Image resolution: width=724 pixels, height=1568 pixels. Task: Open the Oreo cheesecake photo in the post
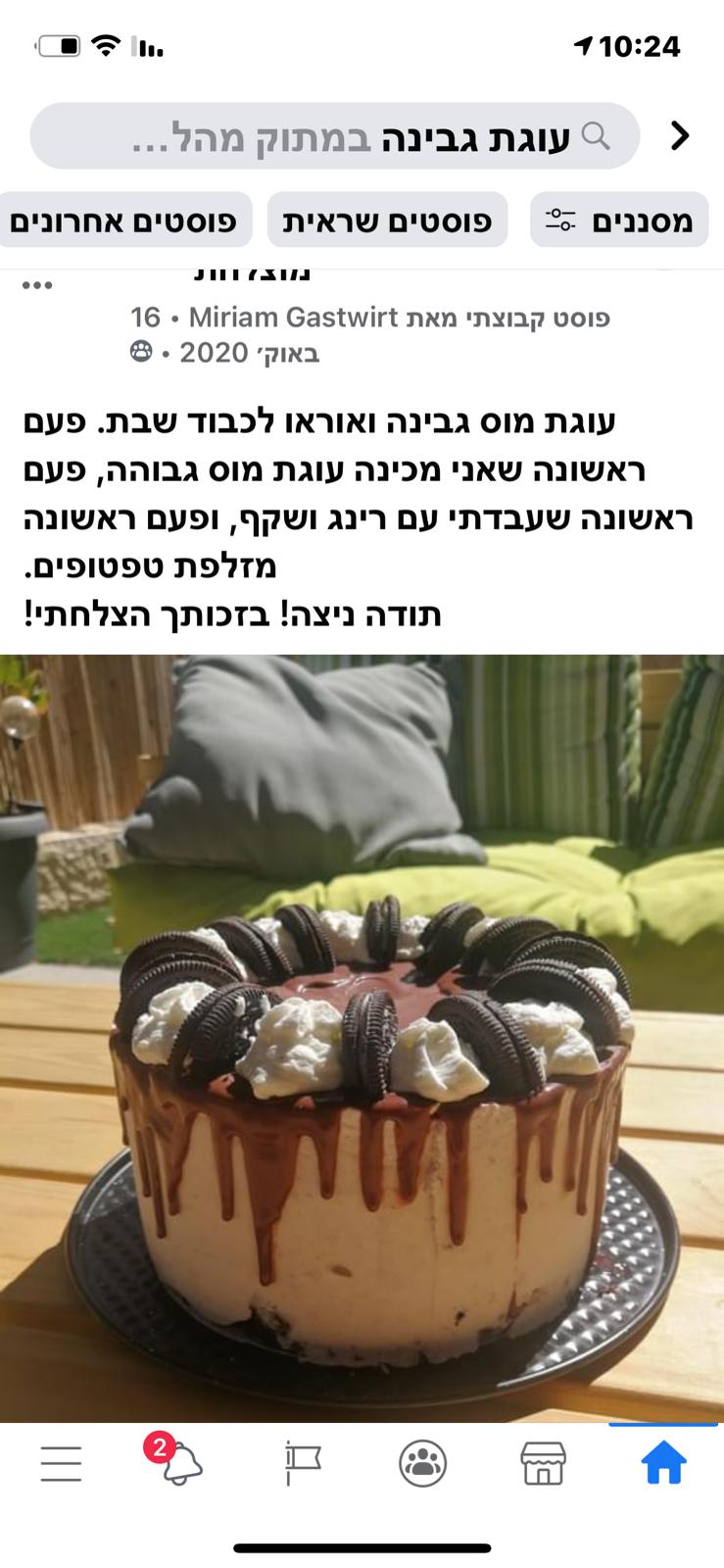362,1039
